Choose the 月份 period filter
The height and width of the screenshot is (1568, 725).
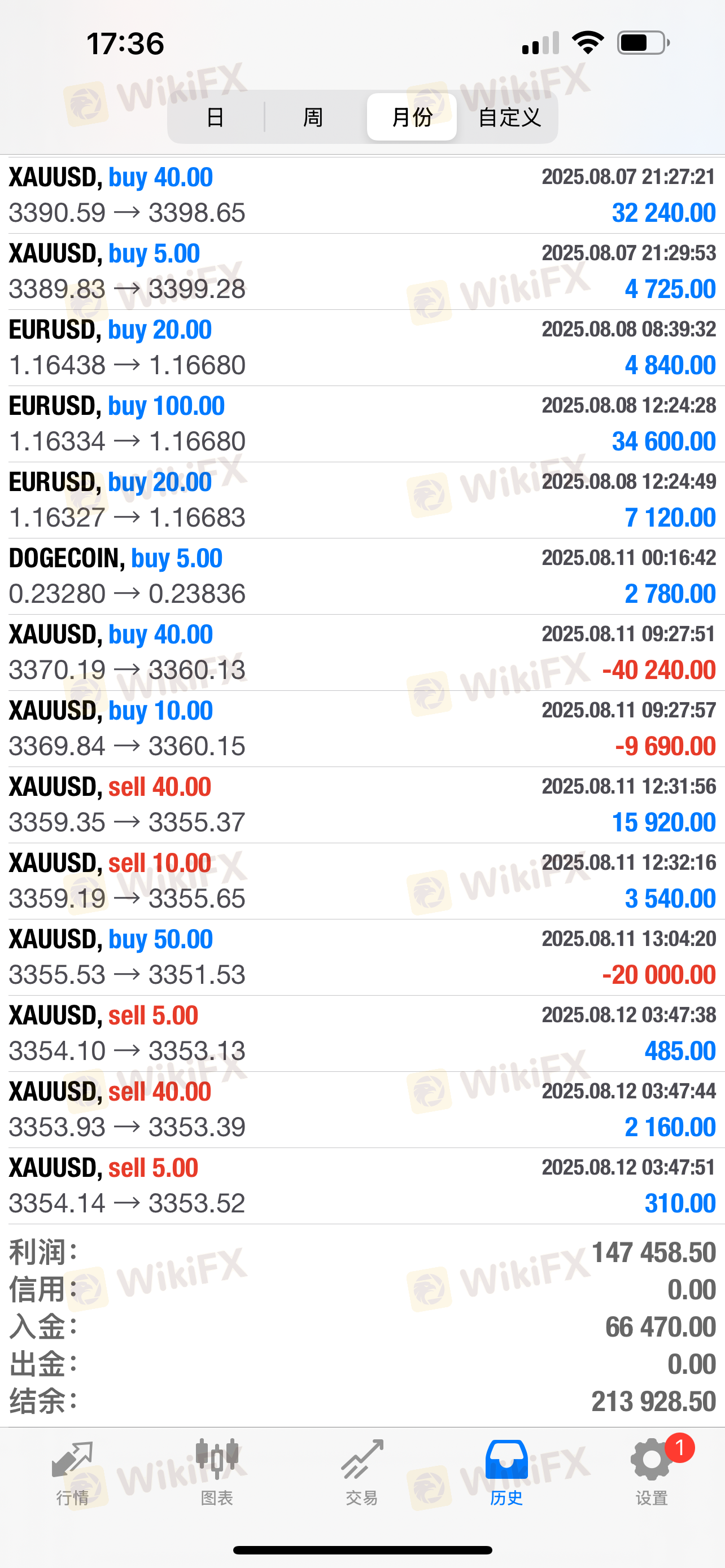(x=412, y=117)
